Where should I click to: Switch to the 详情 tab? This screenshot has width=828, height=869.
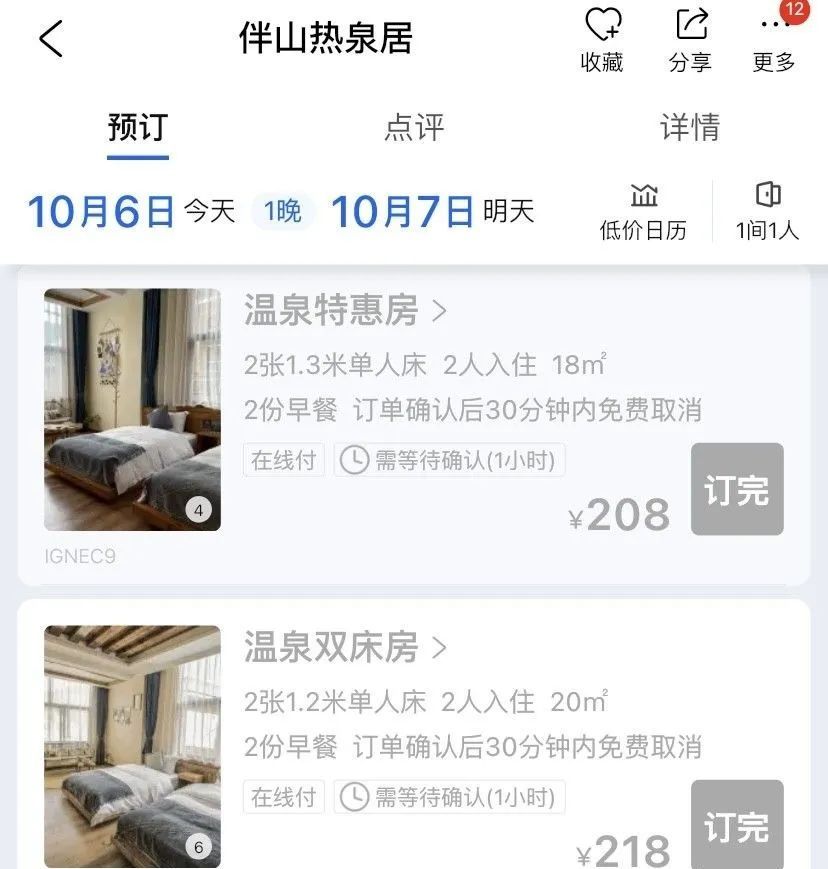[689, 128]
